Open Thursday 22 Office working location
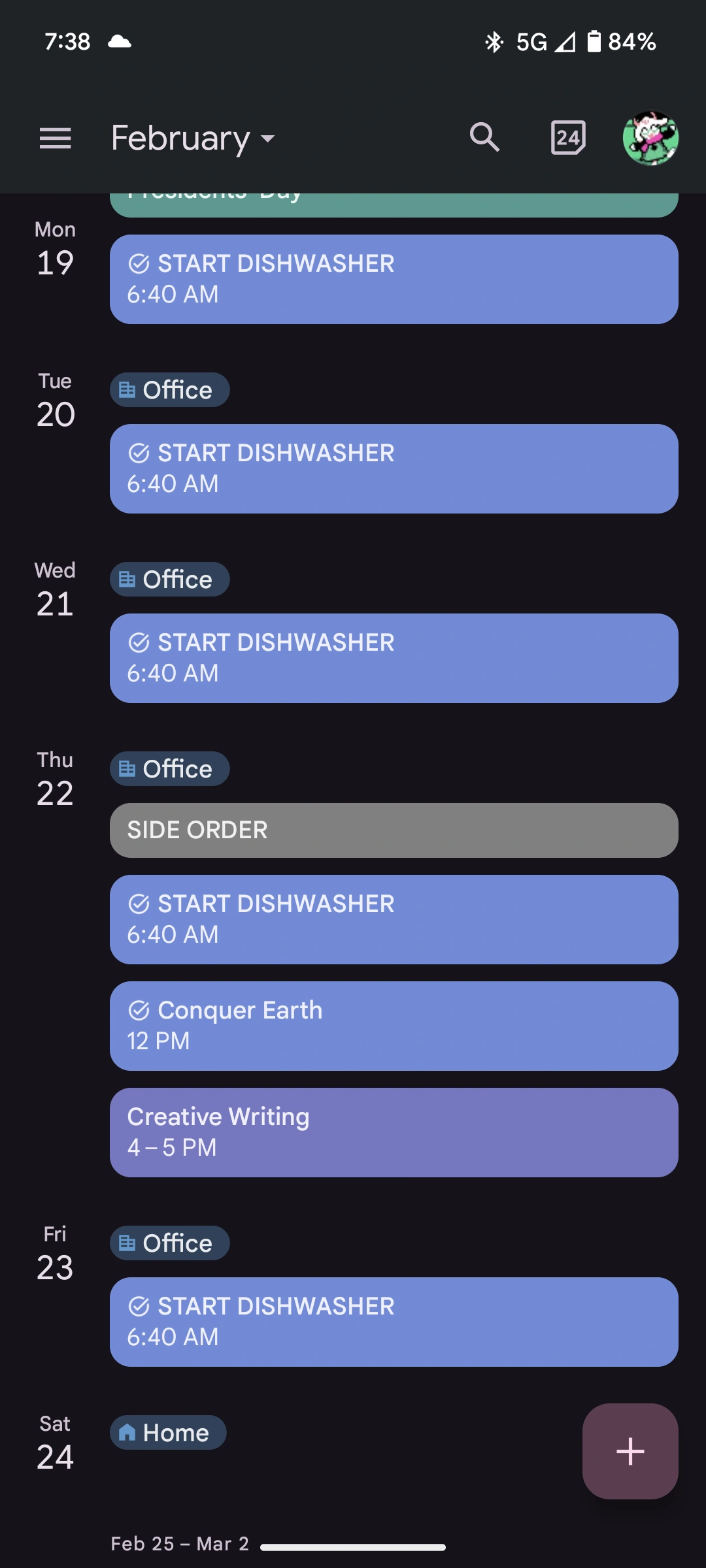The image size is (706, 1568). tap(169, 769)
